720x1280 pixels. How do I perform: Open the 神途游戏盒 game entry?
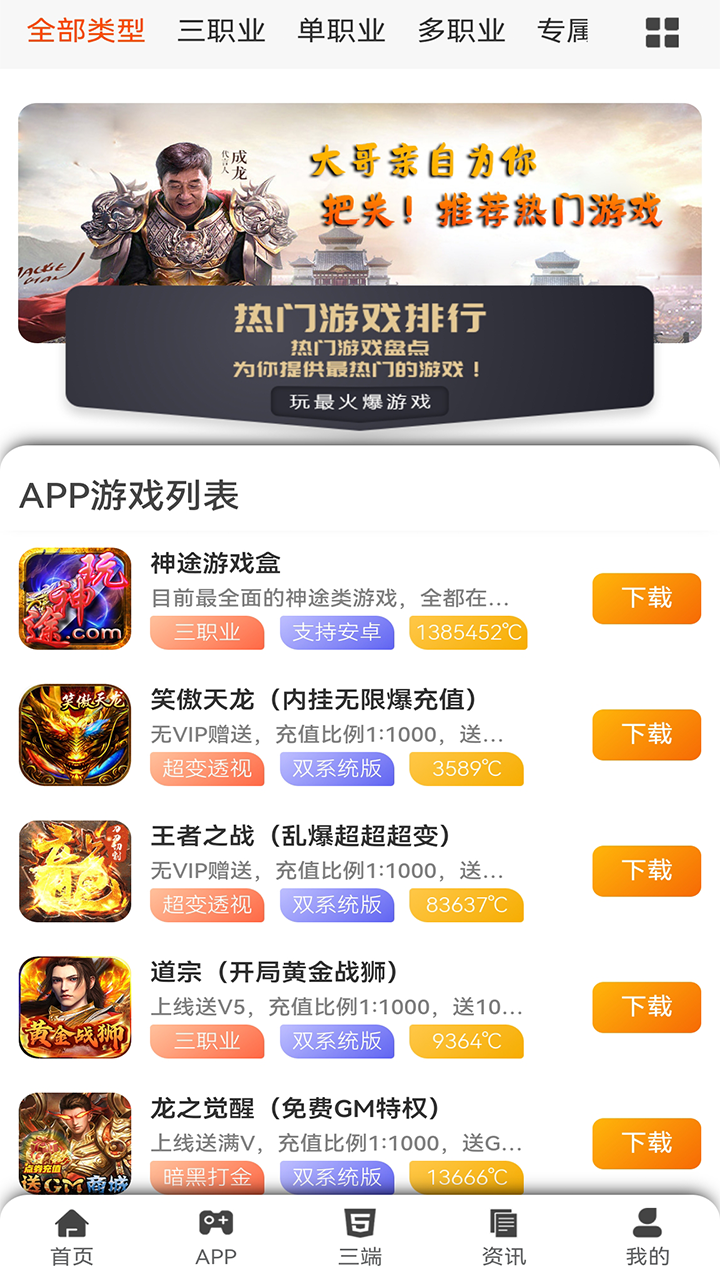click(x=215, y=563)
